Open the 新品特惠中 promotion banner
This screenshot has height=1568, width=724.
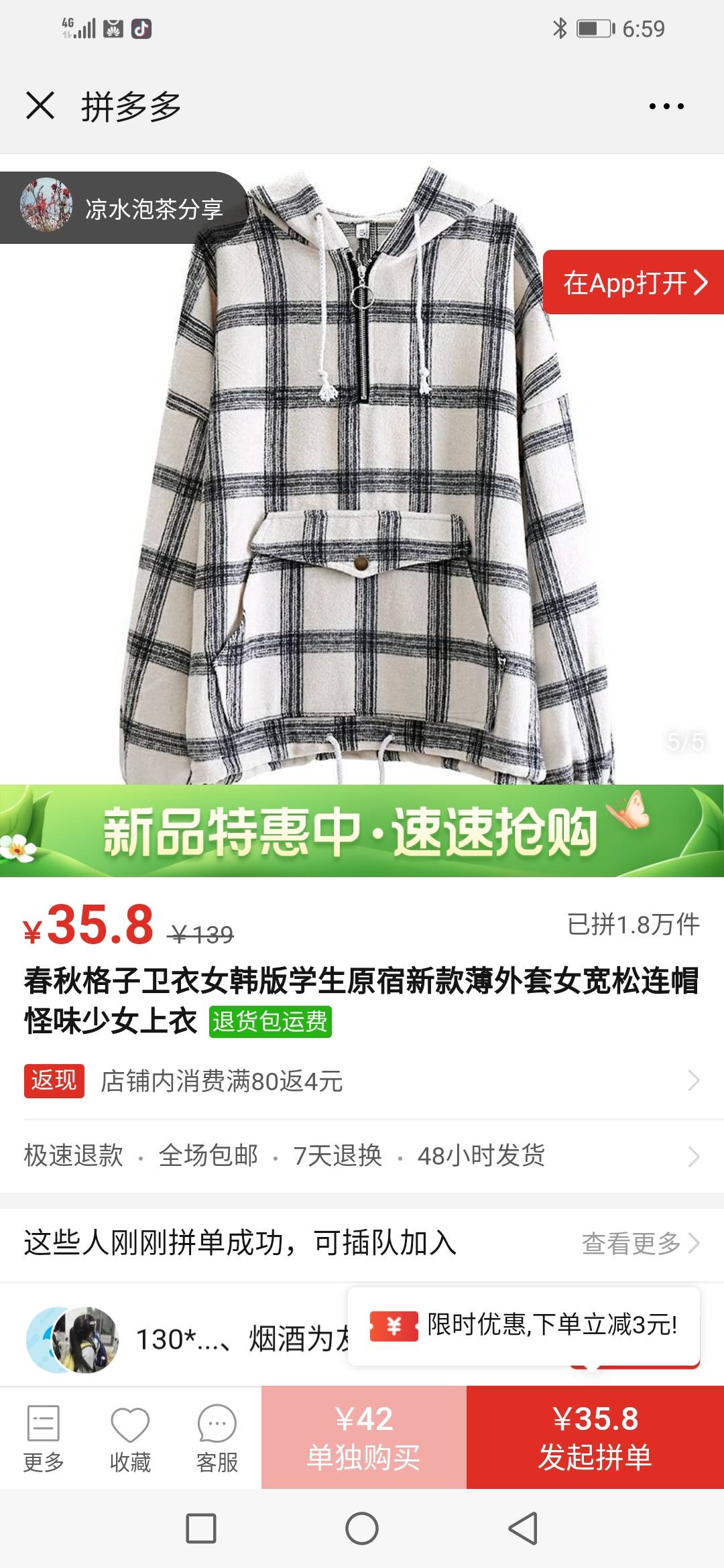(362, 831)
